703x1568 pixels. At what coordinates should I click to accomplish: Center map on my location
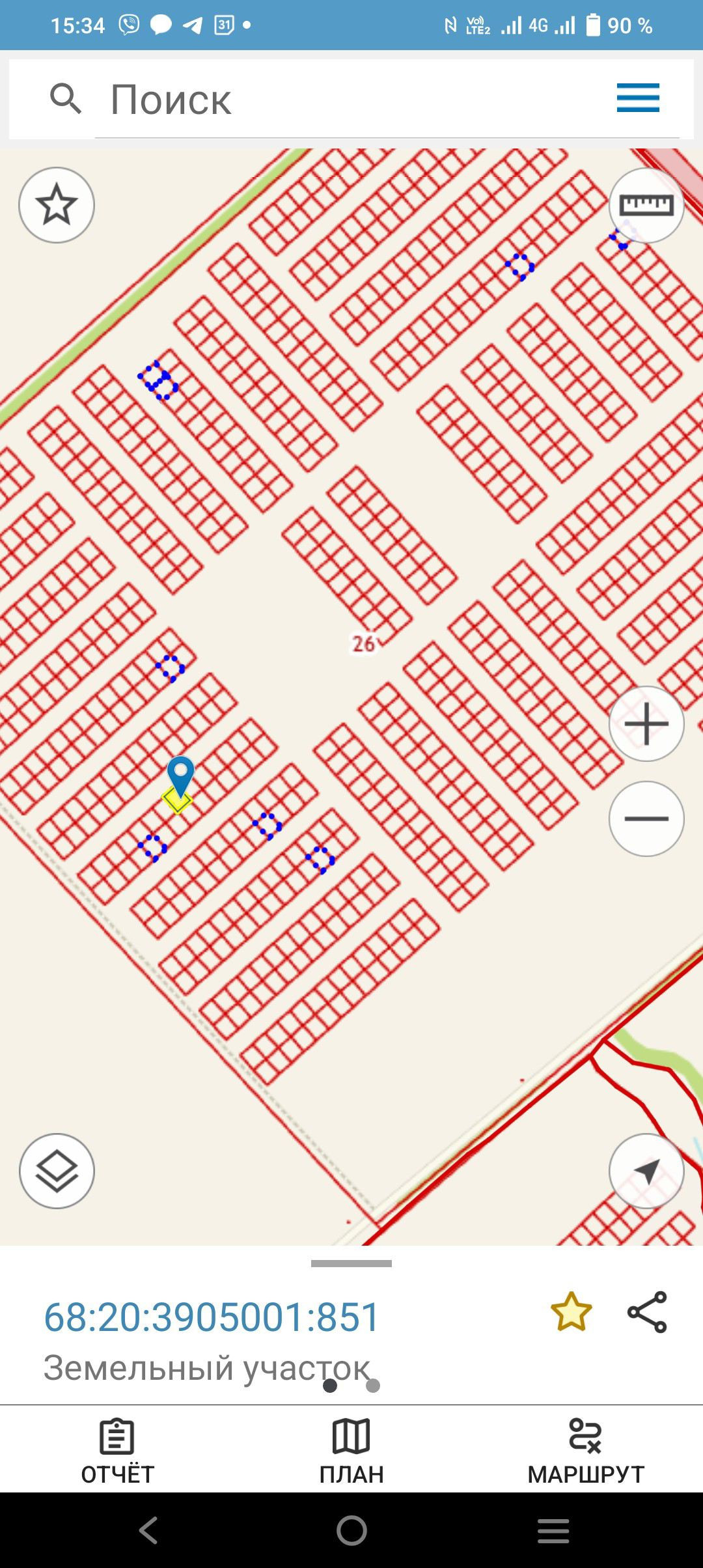coord(646,1171)
